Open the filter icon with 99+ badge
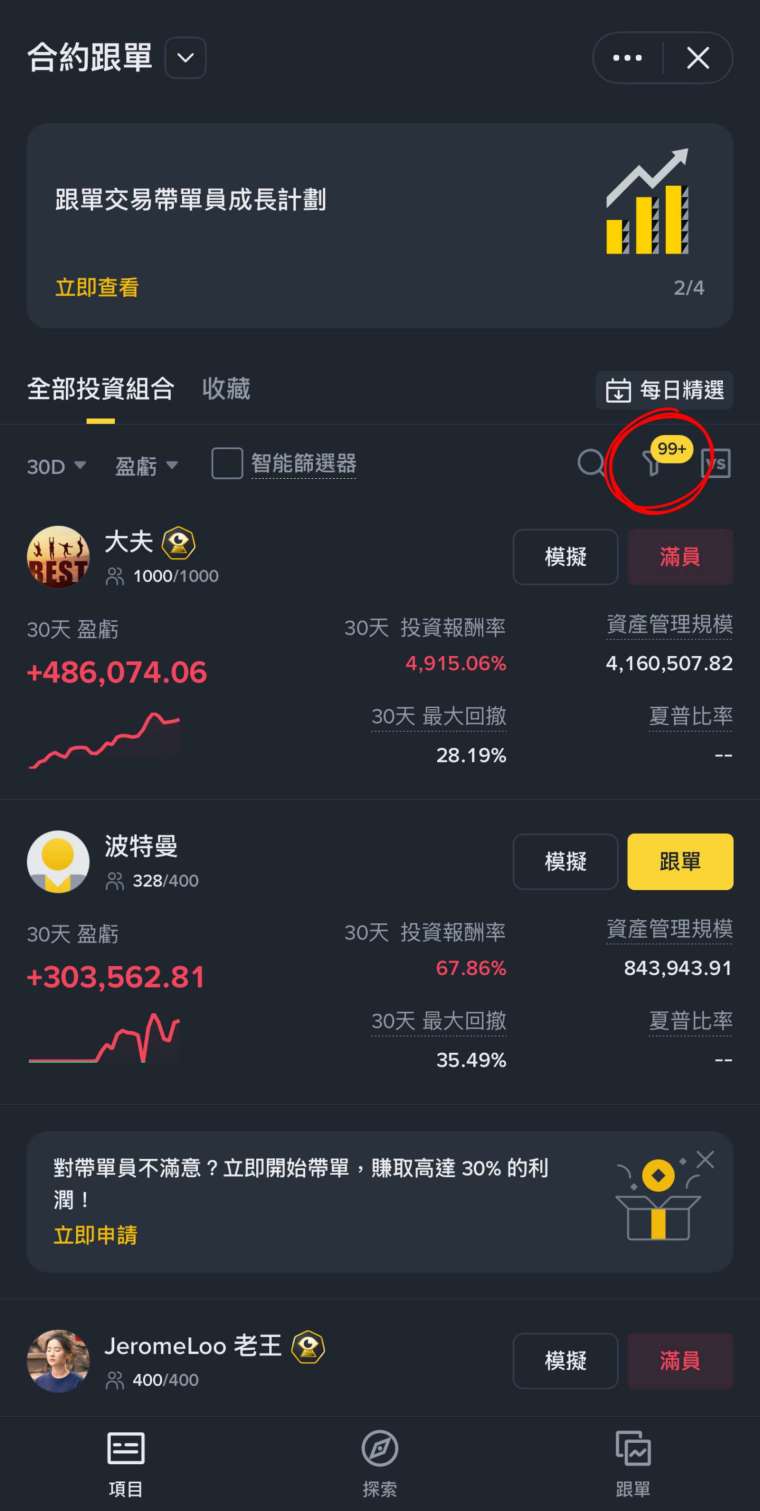 pyautogui.click(x=654, y=463)
